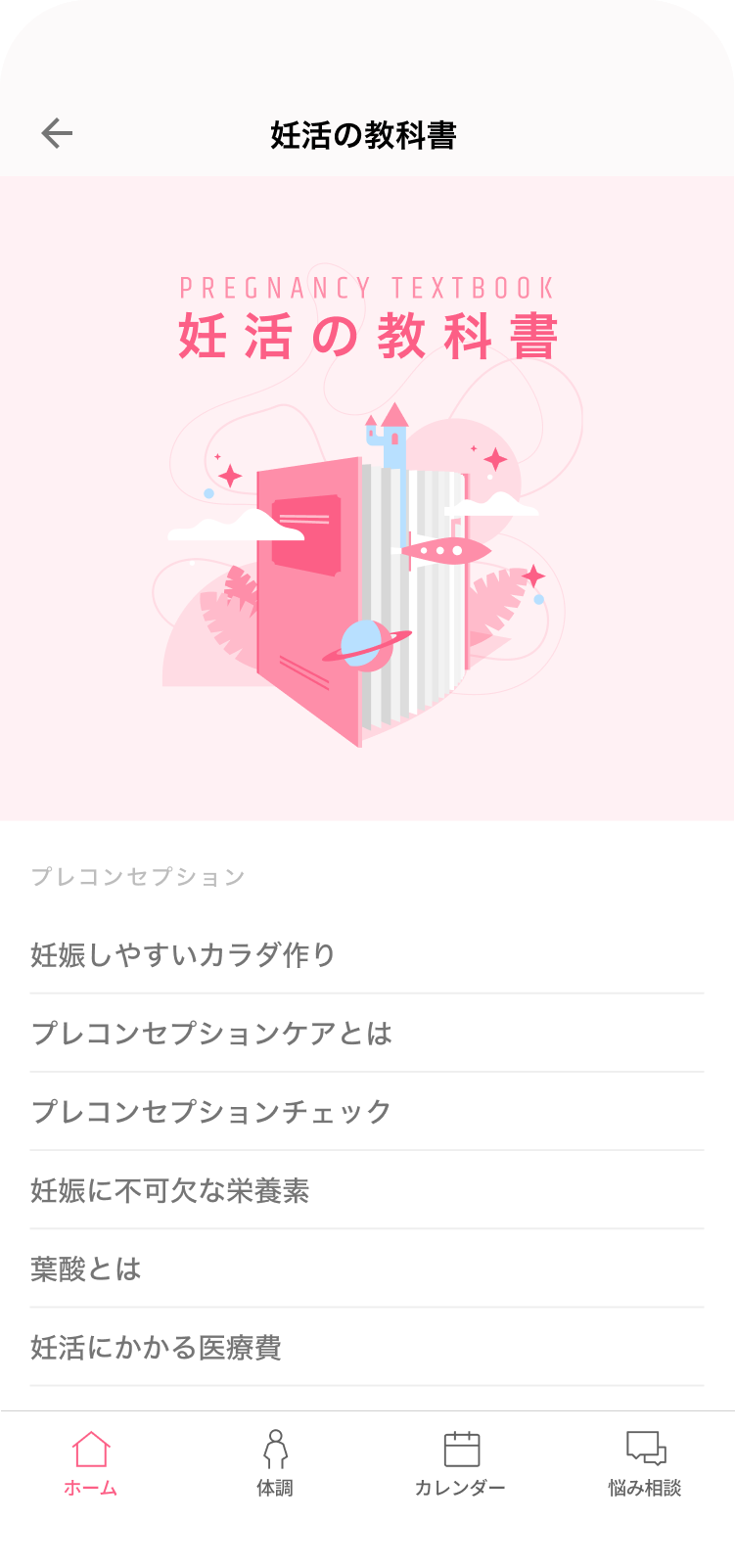735x1568 pixels.
Task: Open 妊娠しやすいカラダ作り article
Action: [x=367, y=951]
